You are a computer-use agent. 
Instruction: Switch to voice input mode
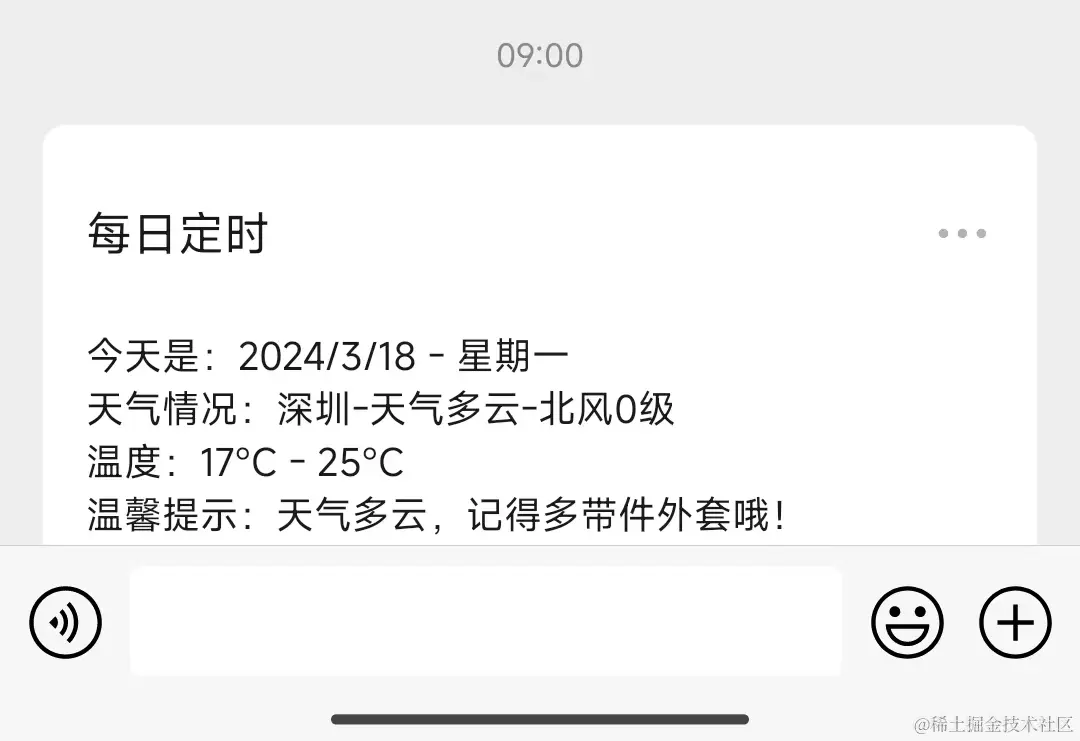(66, 622)
